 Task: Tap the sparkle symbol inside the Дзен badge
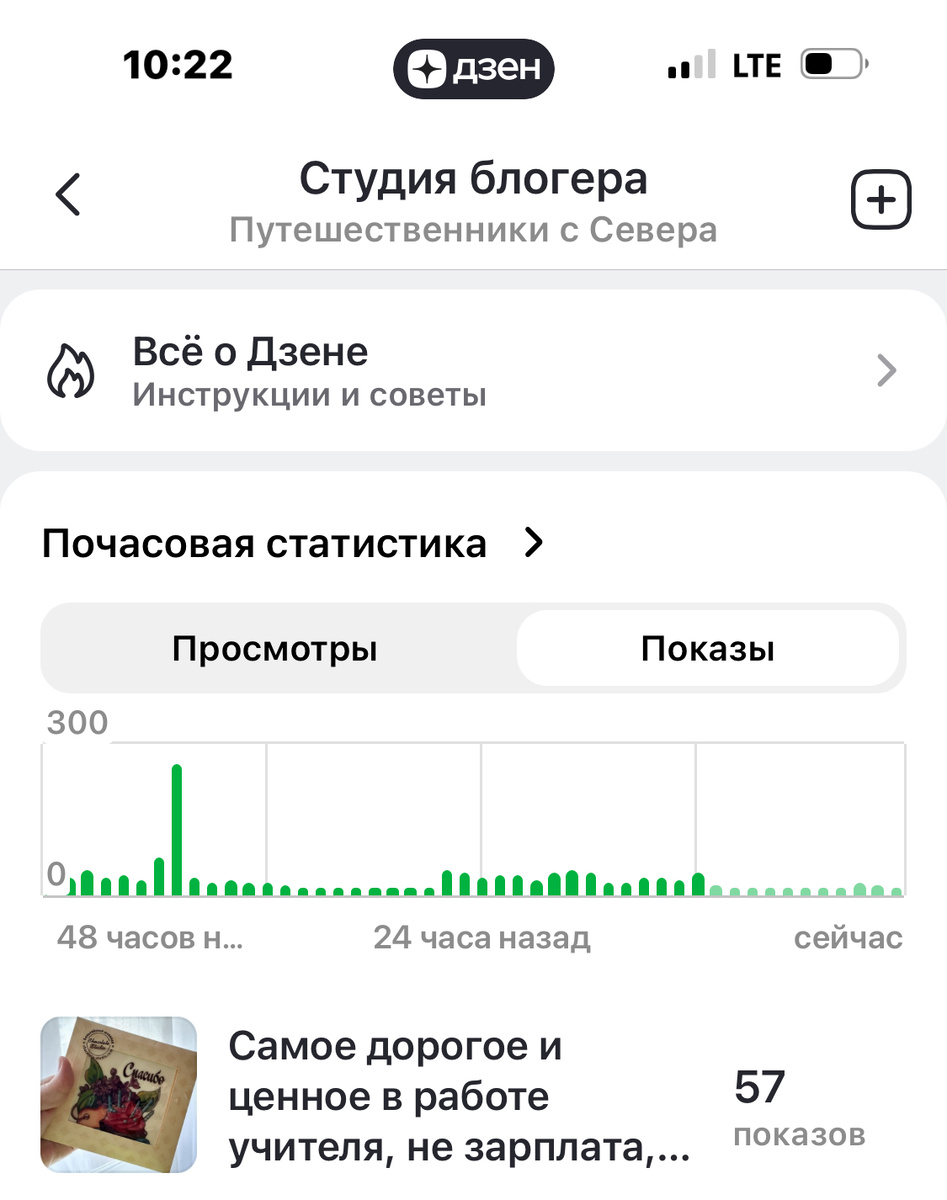425,67
